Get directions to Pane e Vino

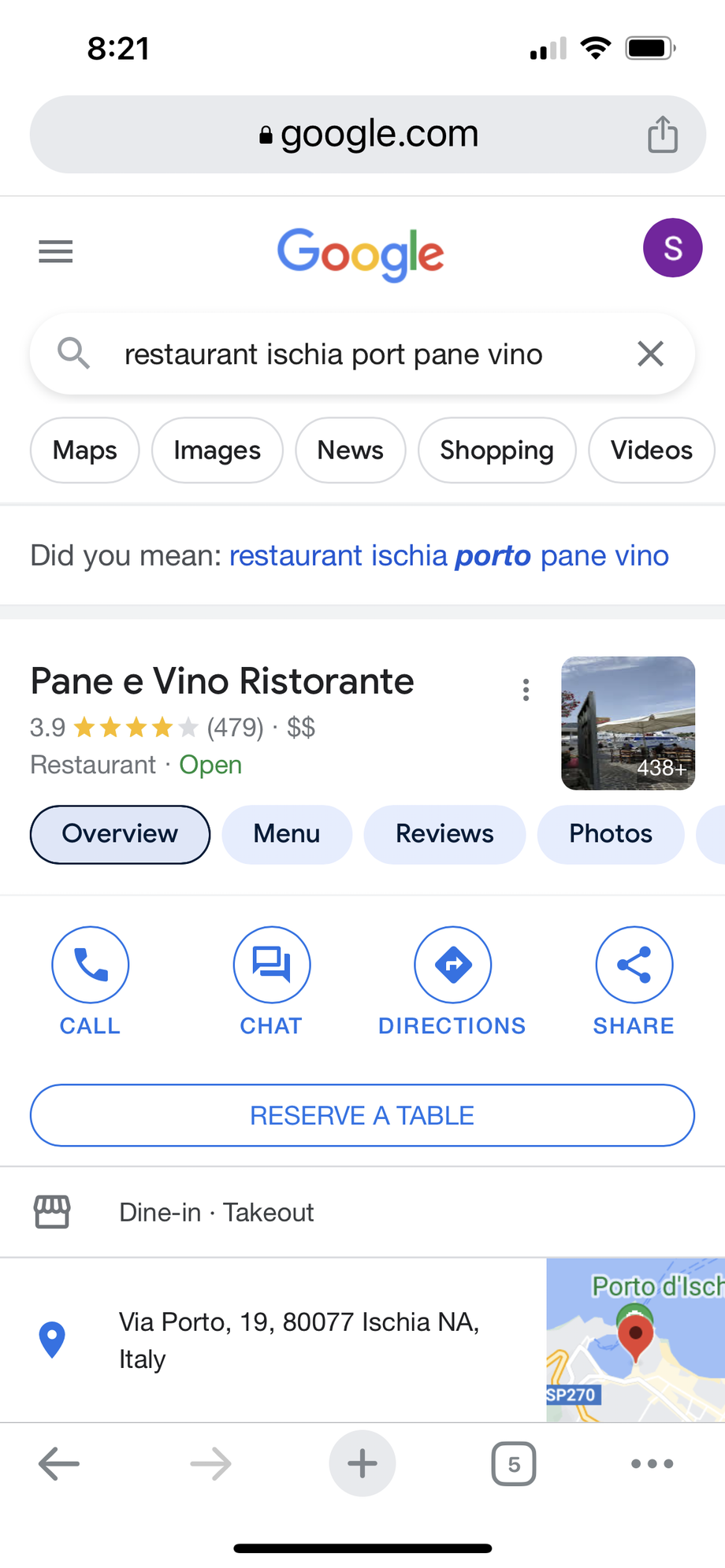coord(453,966)
